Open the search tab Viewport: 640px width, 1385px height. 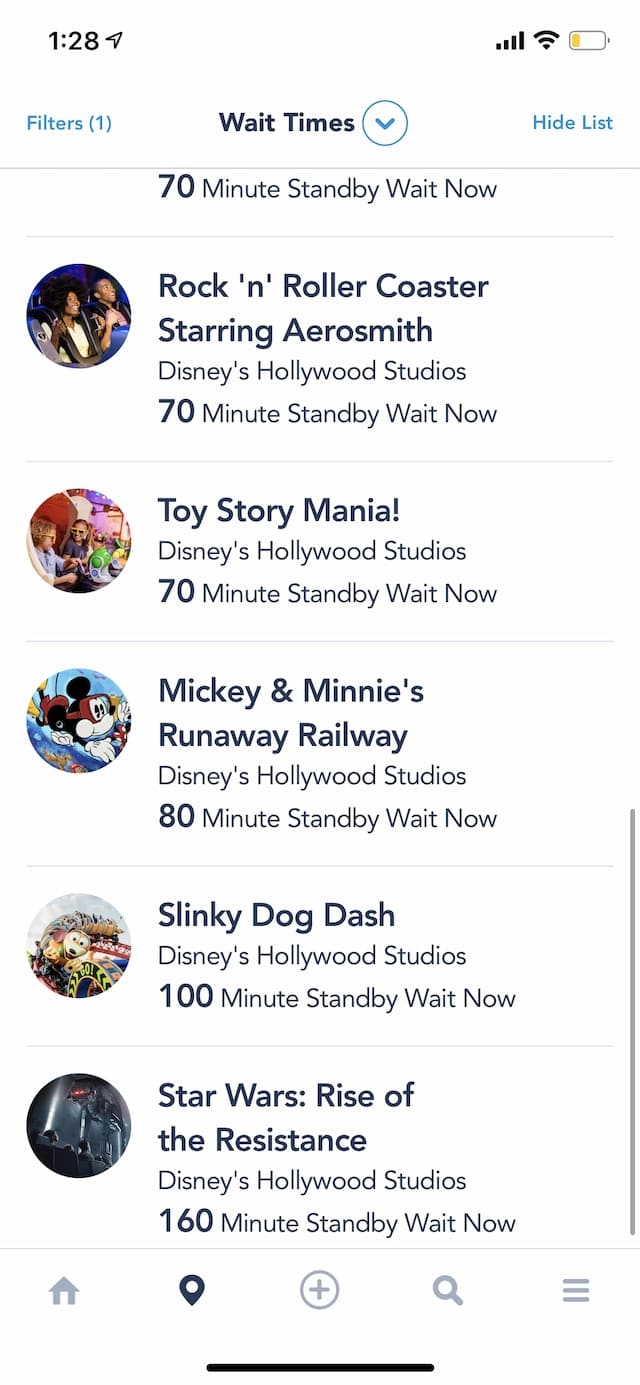pyautogui.click(x=448, y=1291)
